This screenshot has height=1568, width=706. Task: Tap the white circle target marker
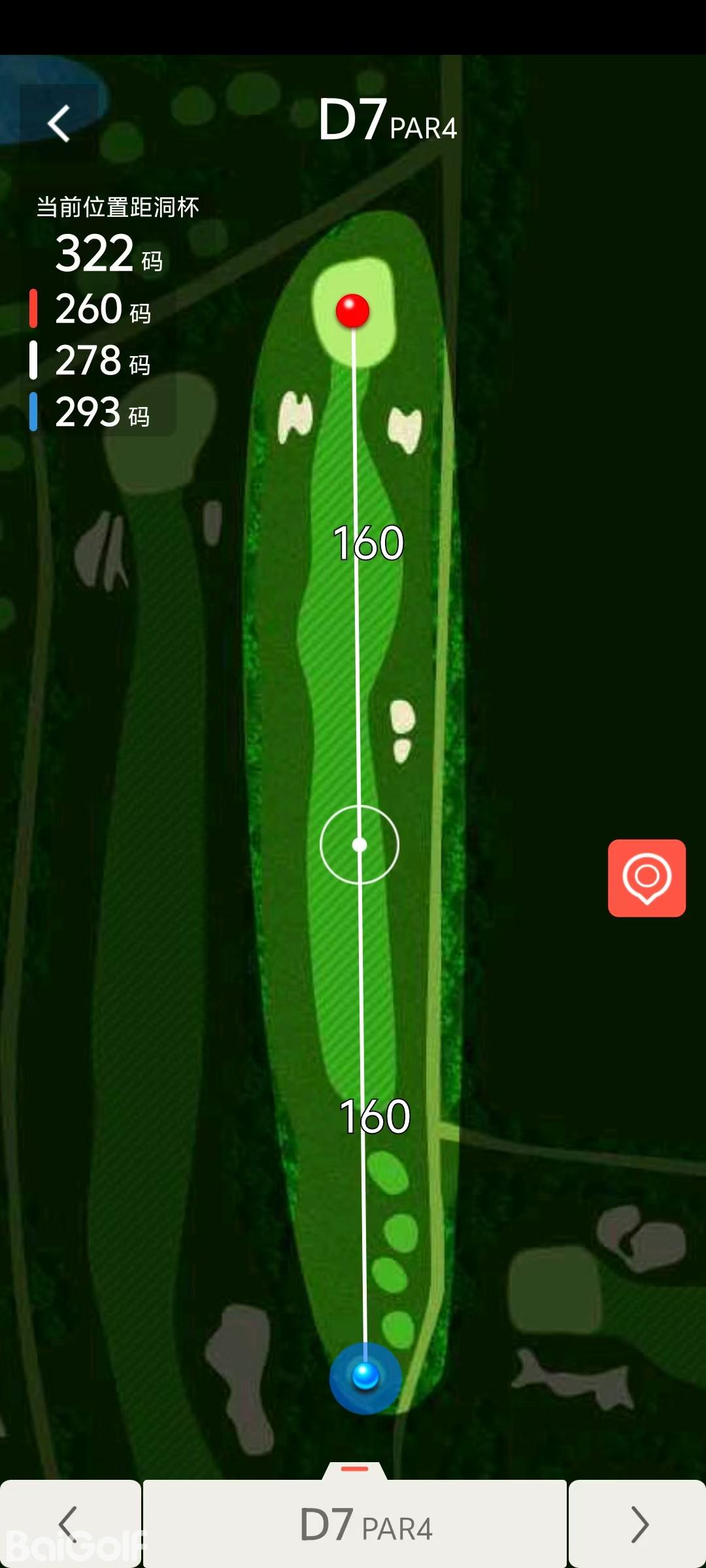(359, 845)
